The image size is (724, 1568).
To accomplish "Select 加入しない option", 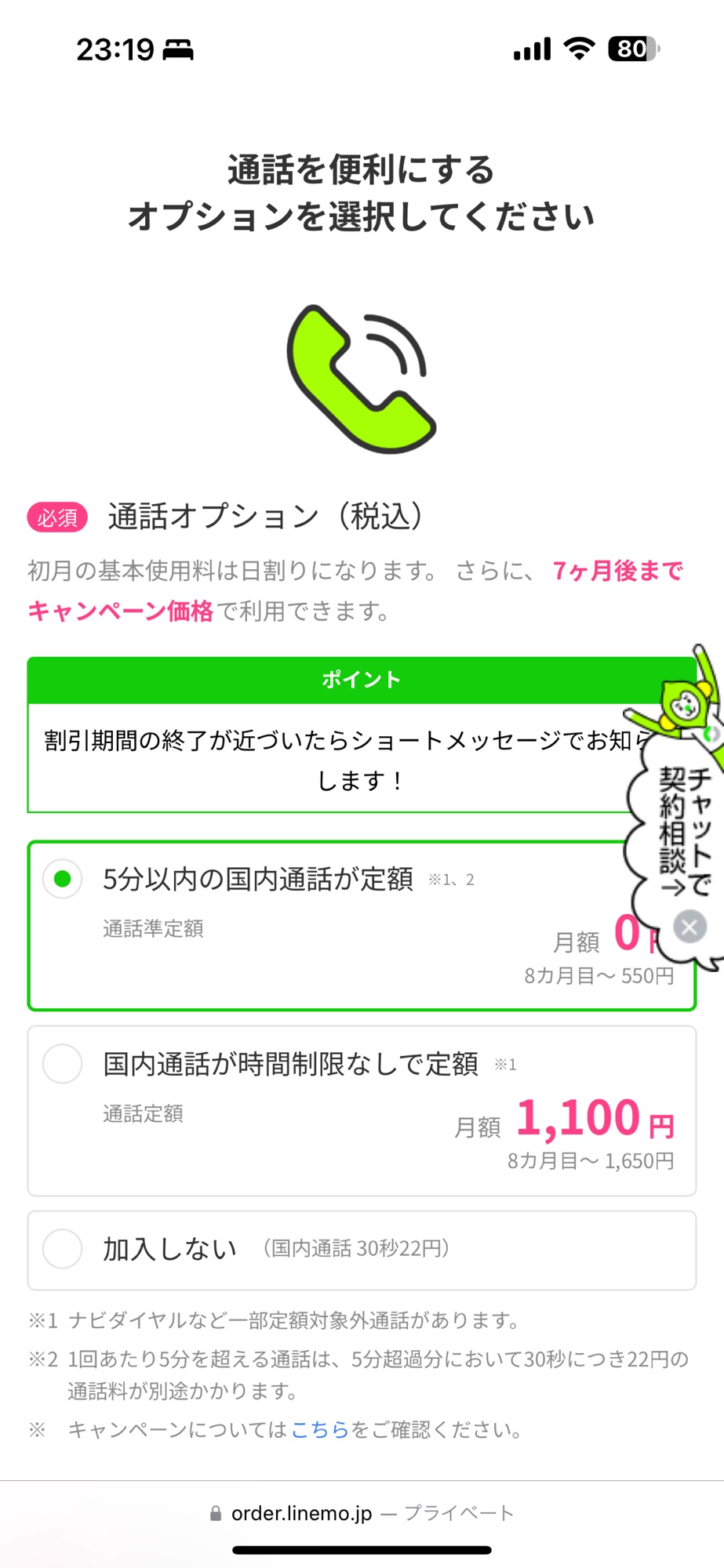I will click(63, 1248).
